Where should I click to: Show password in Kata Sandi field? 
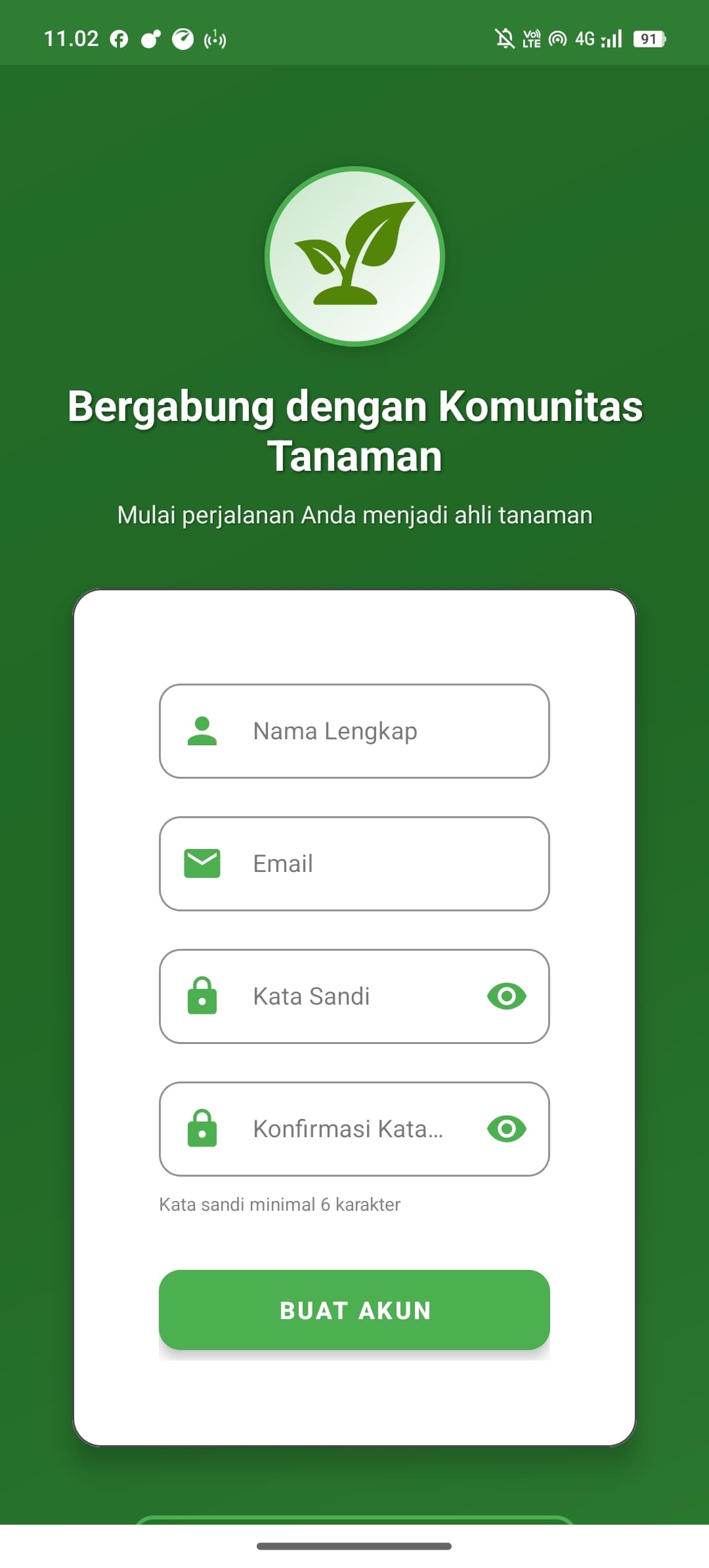tap(507, 996)
